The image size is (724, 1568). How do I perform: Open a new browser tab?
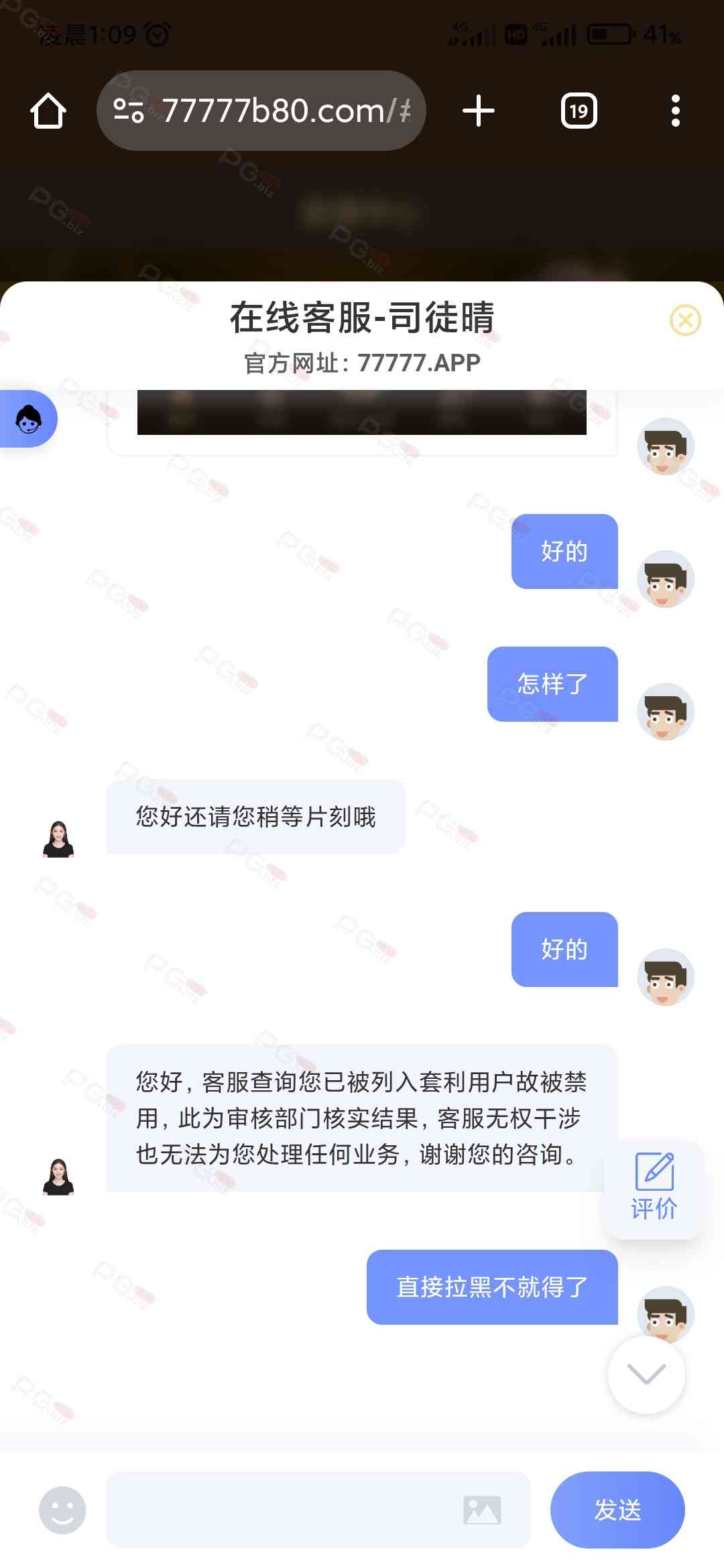479,111
